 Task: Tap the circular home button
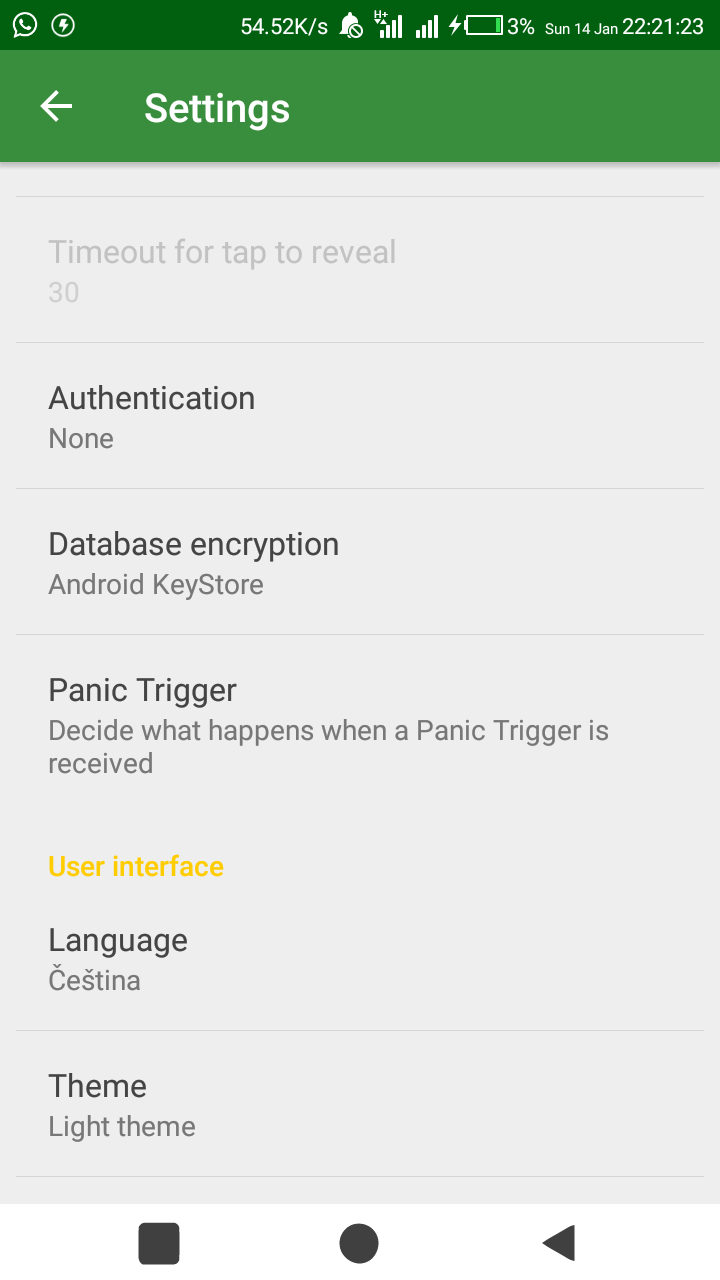[358, 1242]
